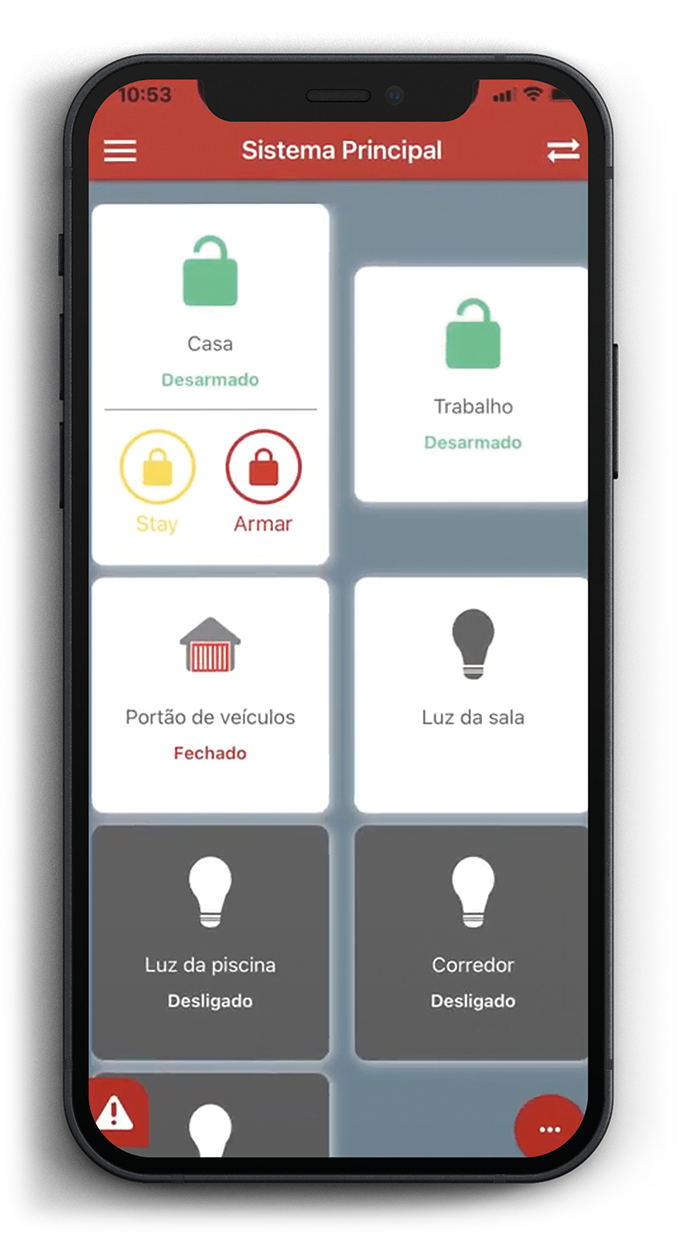Turn on Luz da piscina
Viewport: 678px width, 1236px height.
point(210,941)
